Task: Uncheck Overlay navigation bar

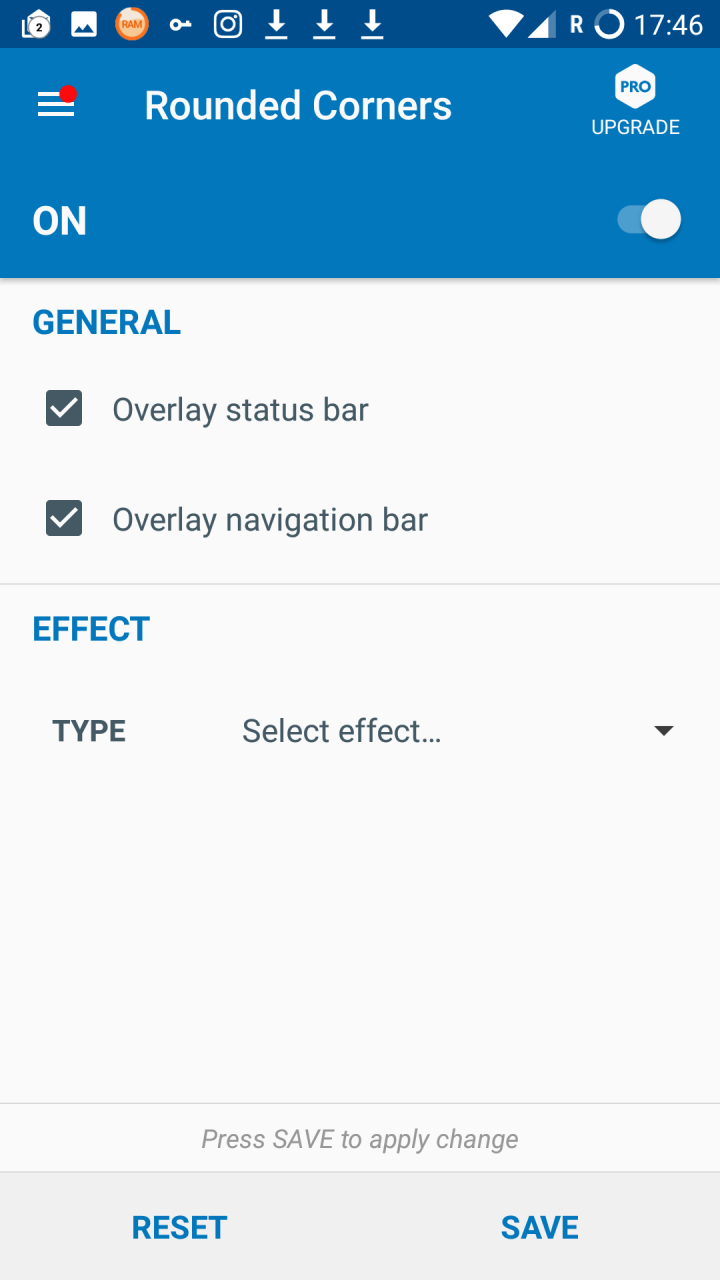Action: (x=64, y=519)
